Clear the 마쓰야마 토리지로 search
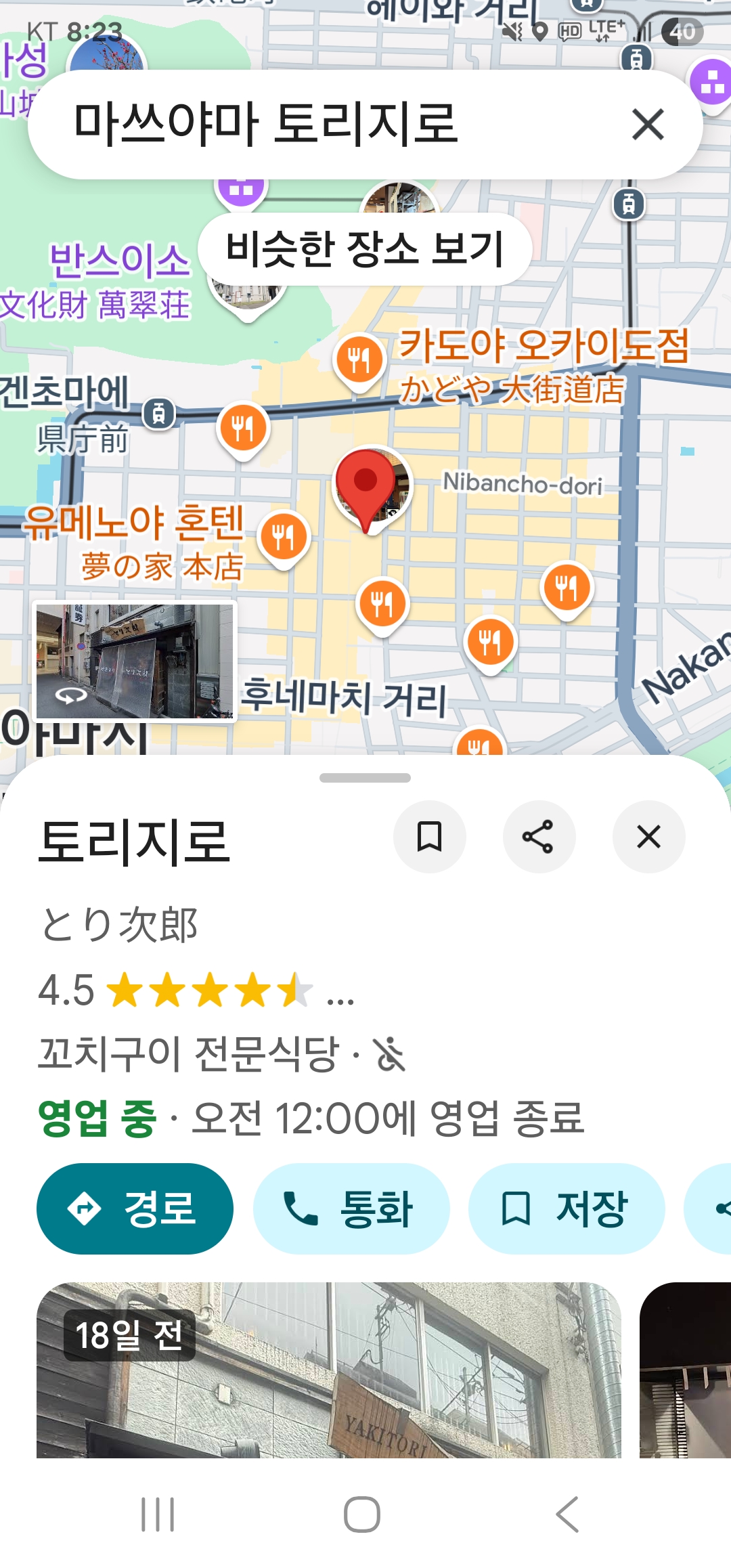The width and height of the screenshot is (731, 1568). (x=648, y=125)
